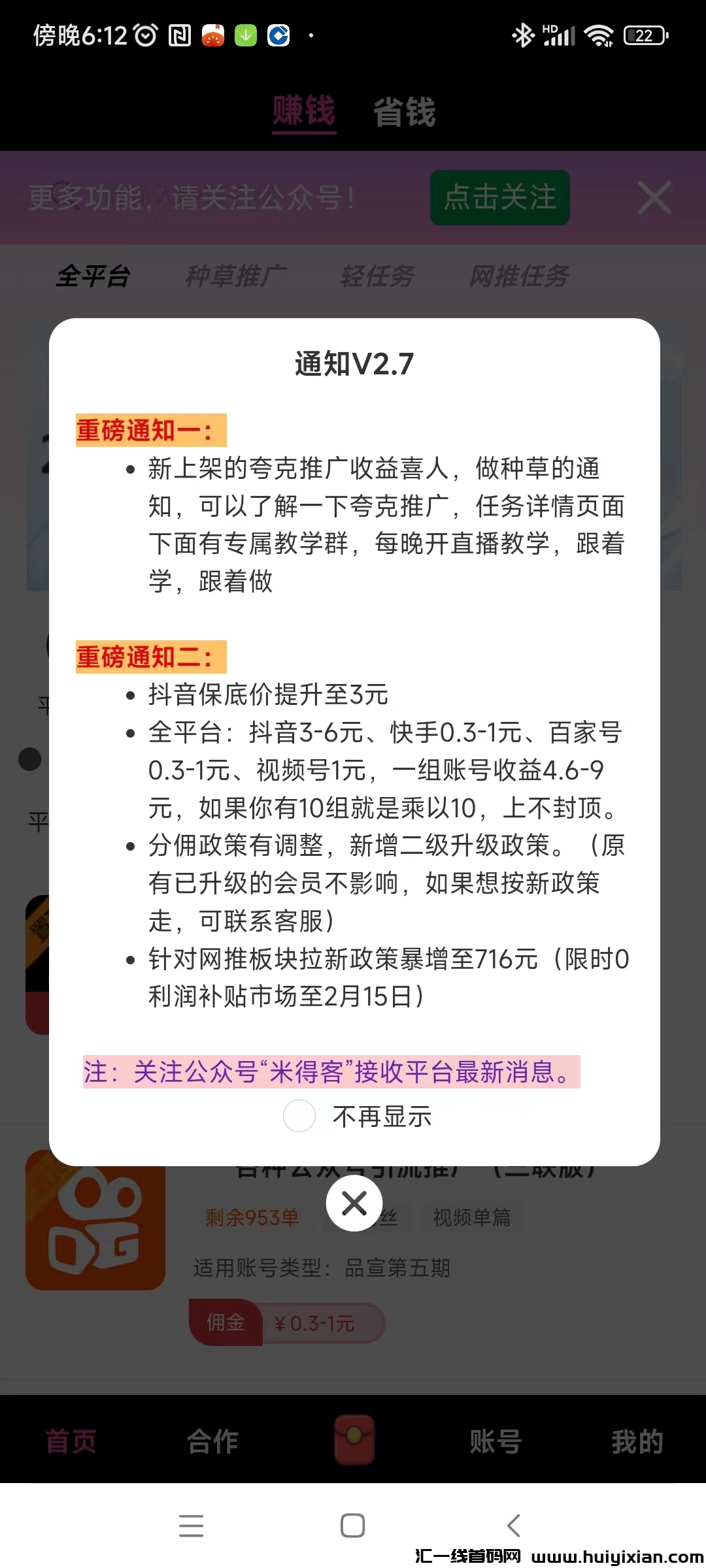Go to the 合作 tab
Screen dimensions: 706x1568
[x=212, y=1441]
